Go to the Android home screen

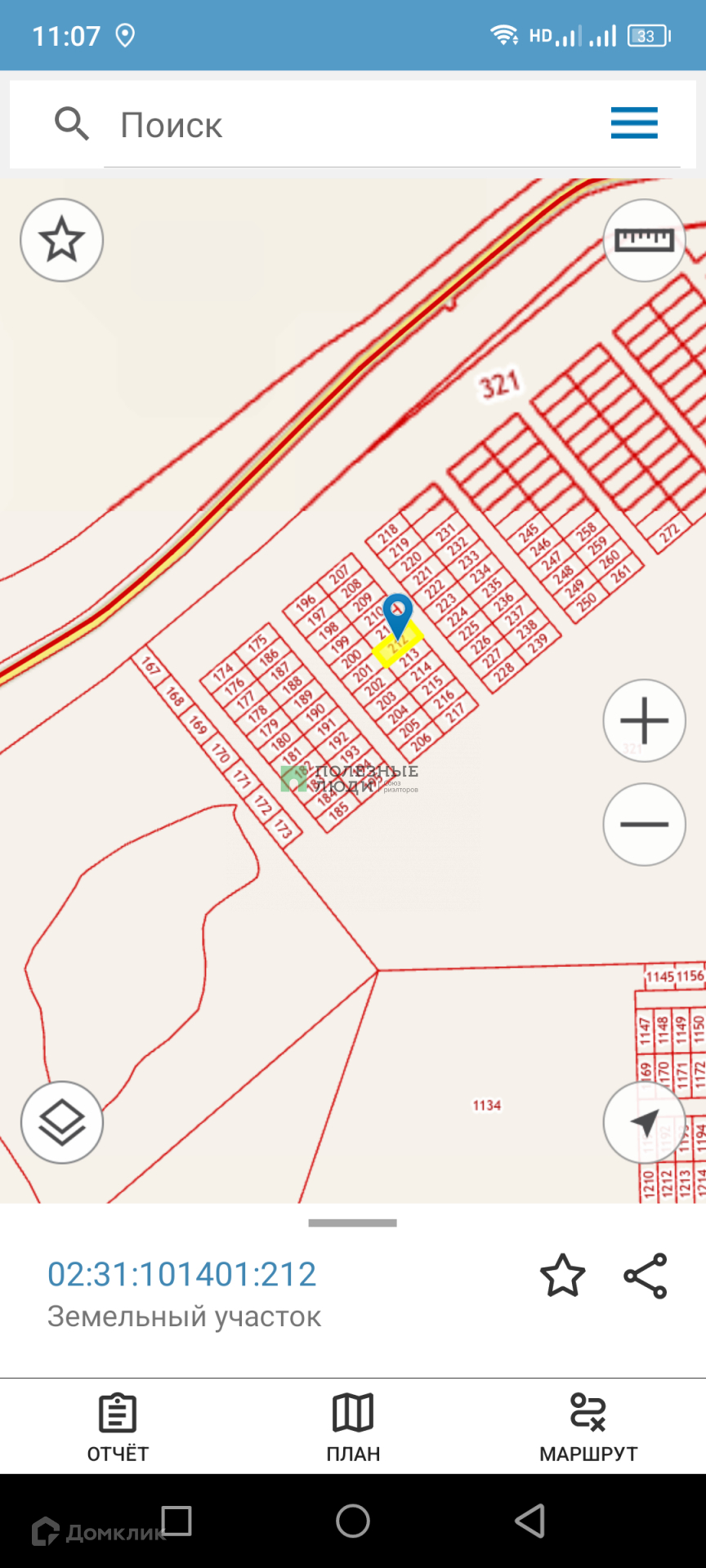pyautogui.click(x=353, y=1521)
